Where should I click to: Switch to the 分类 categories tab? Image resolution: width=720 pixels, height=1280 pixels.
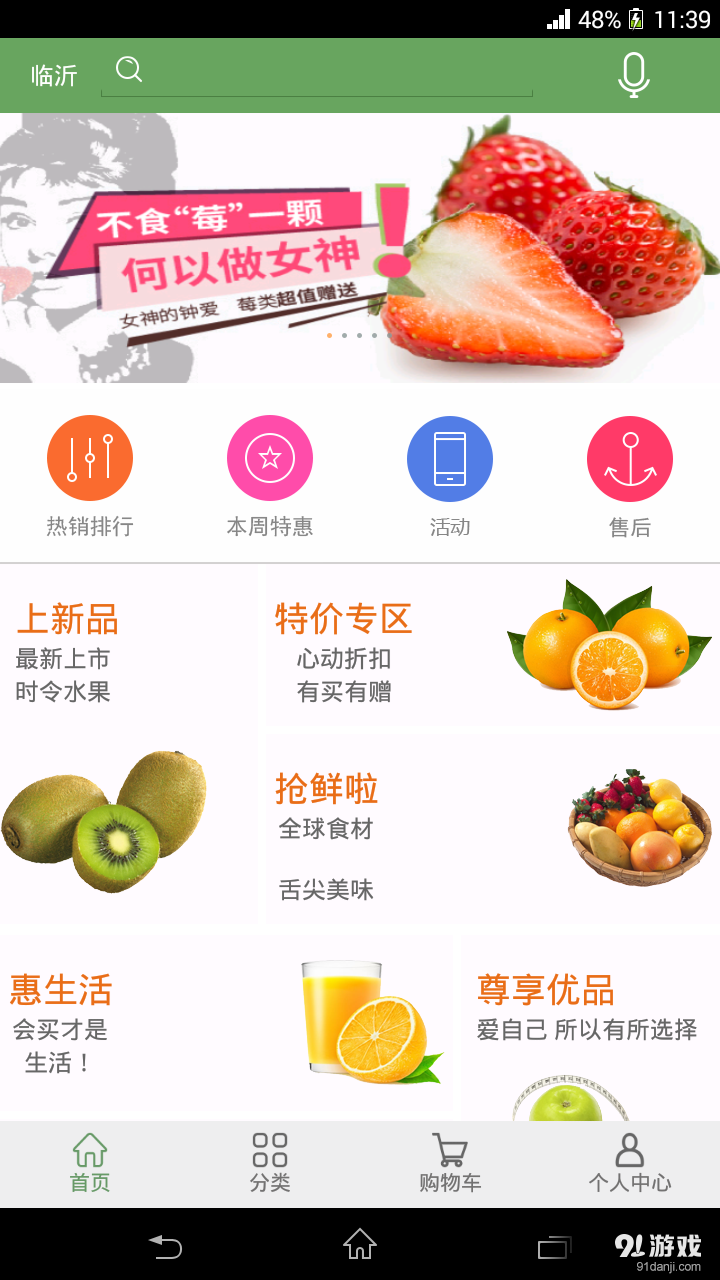tap(269, 1163)
